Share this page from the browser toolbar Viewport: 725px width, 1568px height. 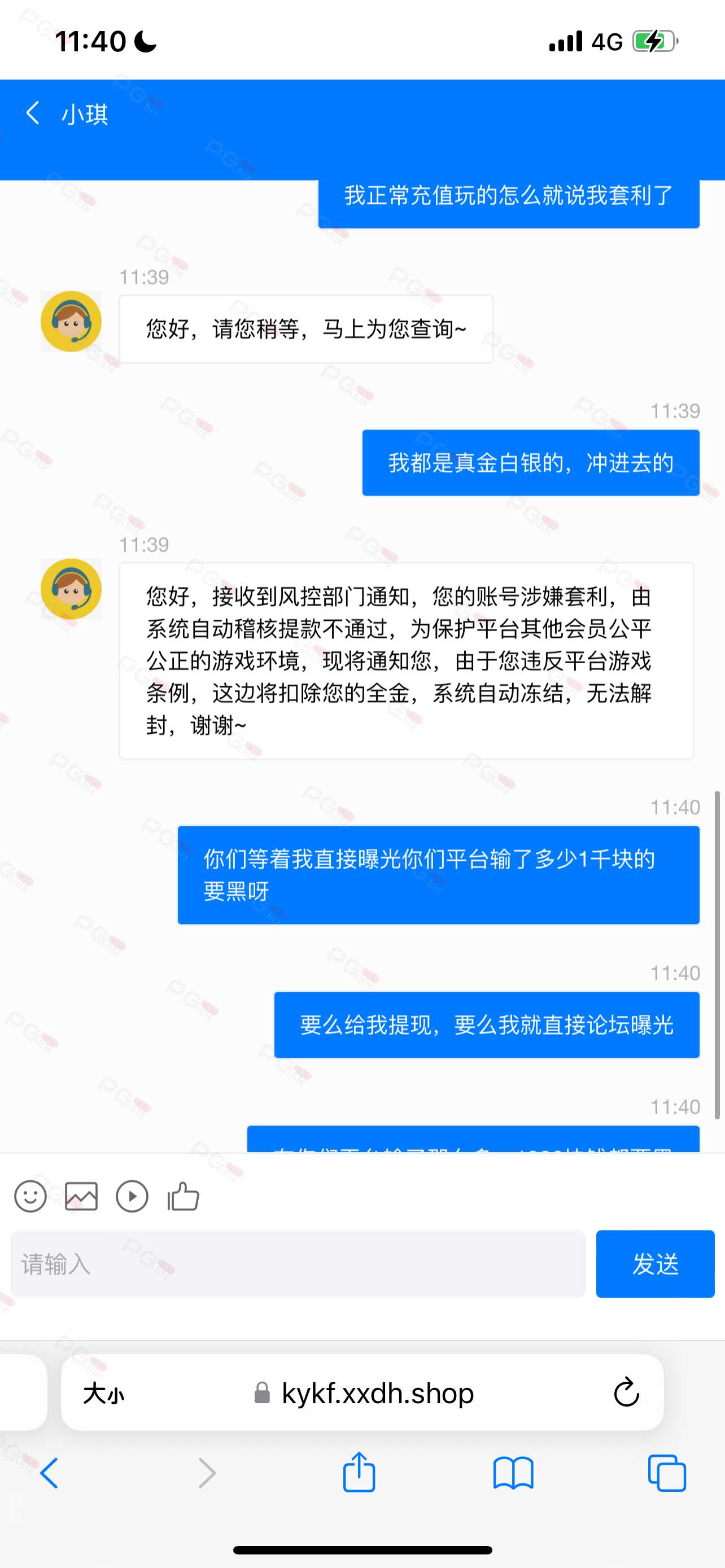coord(359,1473)
